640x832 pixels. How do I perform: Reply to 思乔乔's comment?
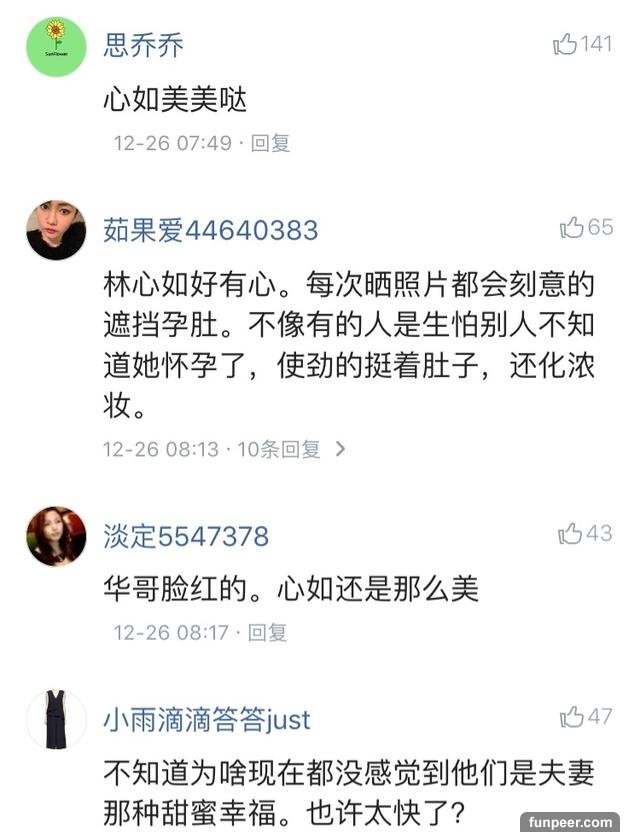coord(270,143)
